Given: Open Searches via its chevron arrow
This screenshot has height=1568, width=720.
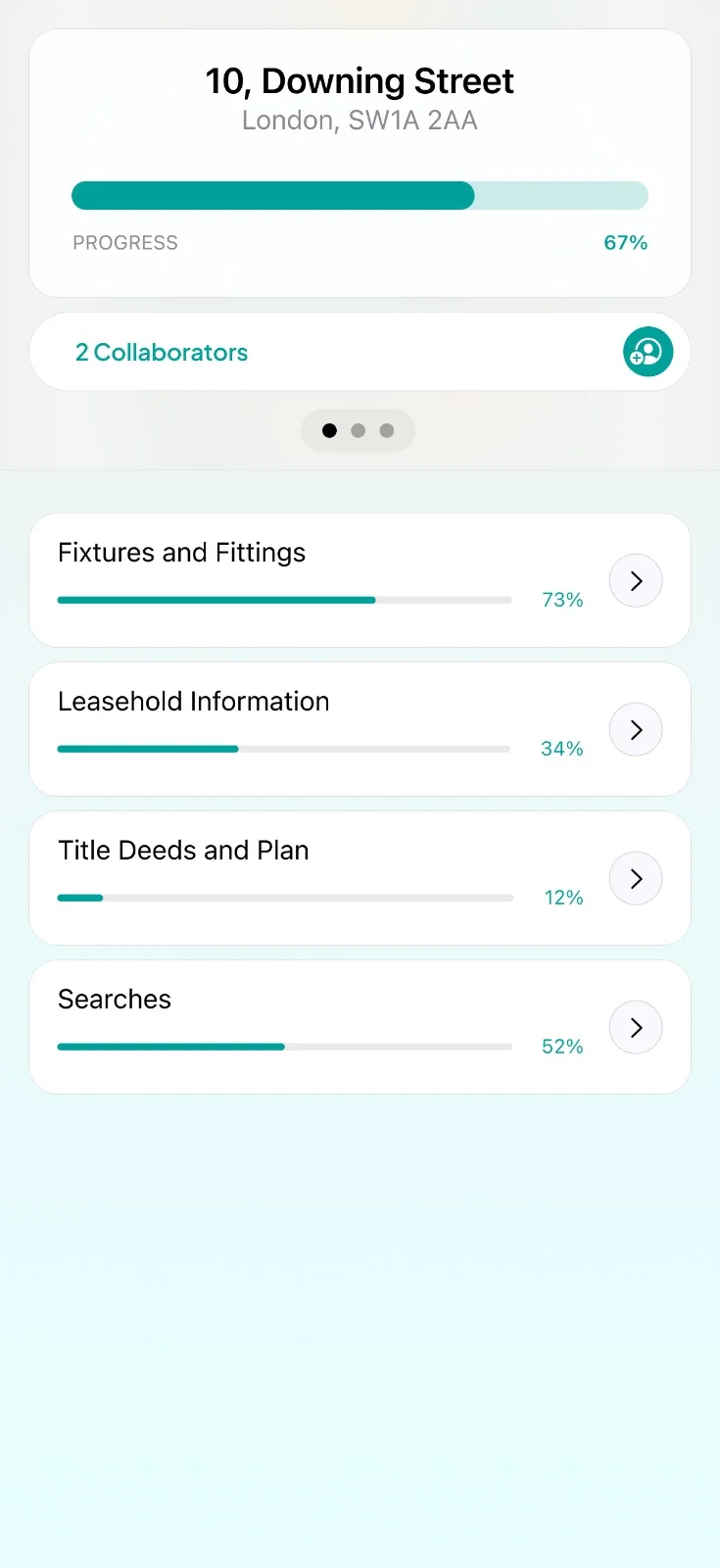Looking at the screenshot, I should [x=635, y=1027].
